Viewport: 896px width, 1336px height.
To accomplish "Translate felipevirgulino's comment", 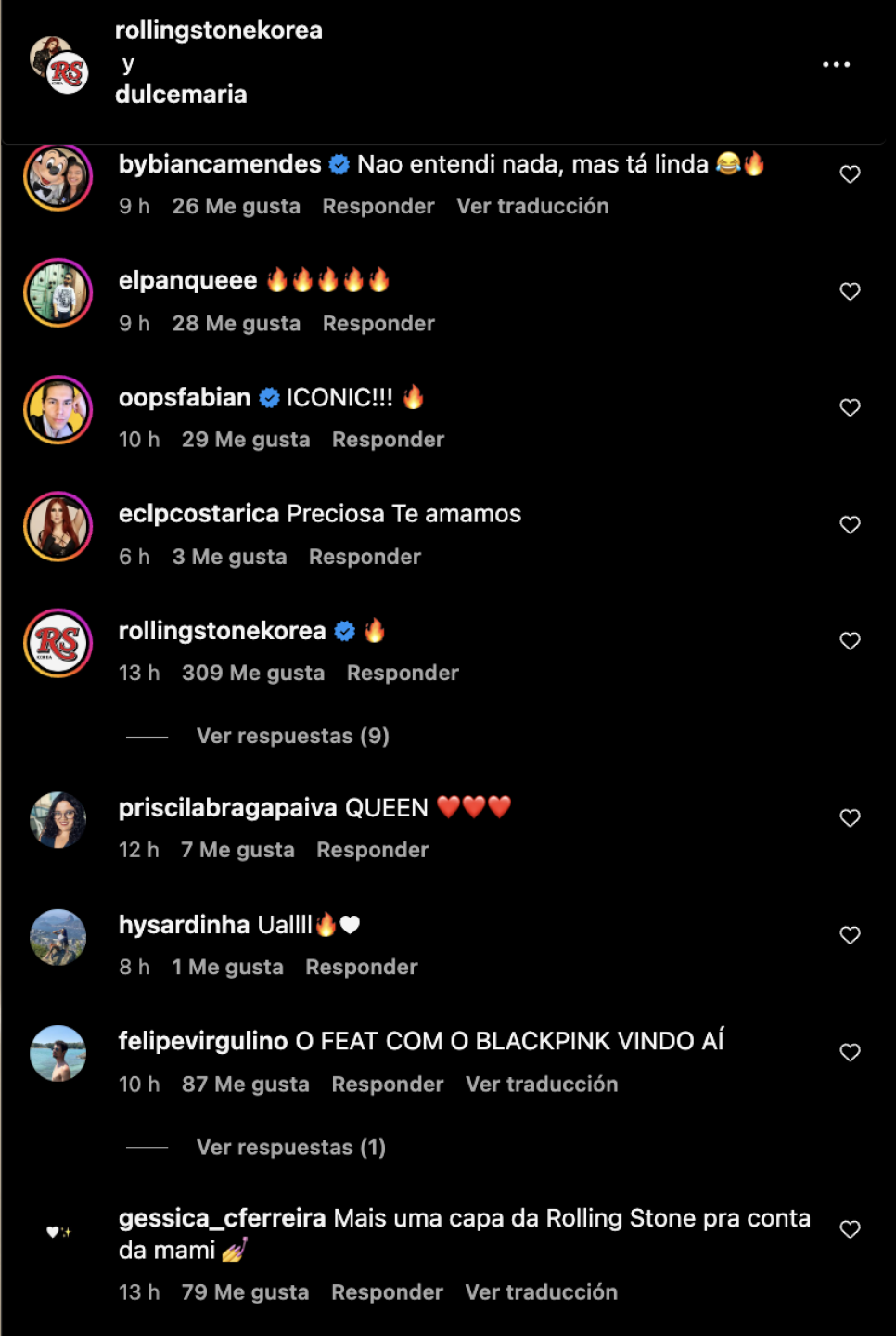I will click(541, 1084).
